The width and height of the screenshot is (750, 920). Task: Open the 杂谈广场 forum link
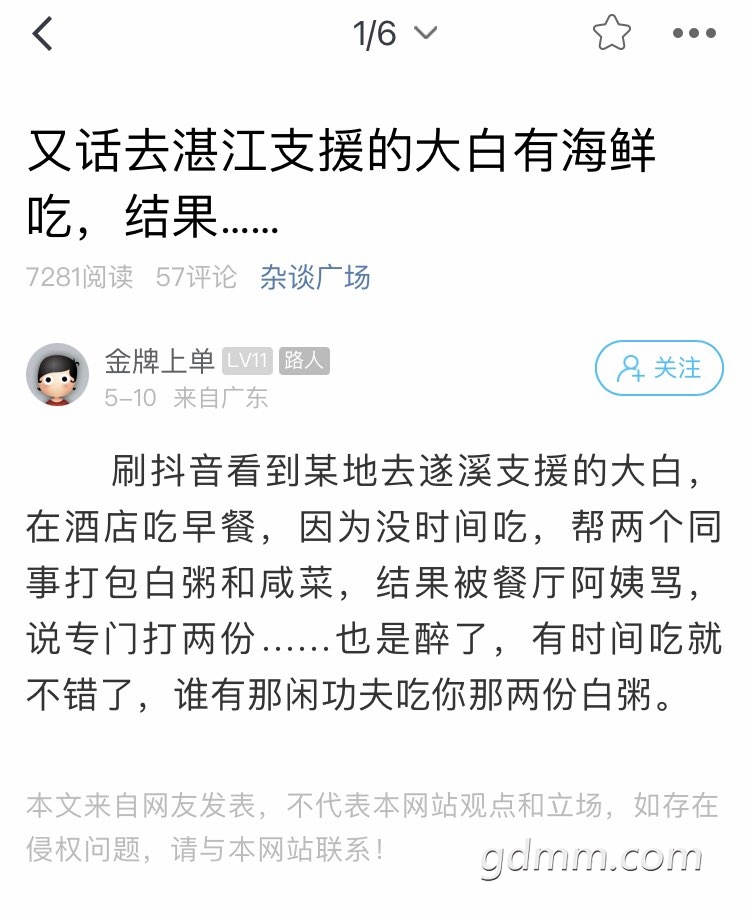315,277
